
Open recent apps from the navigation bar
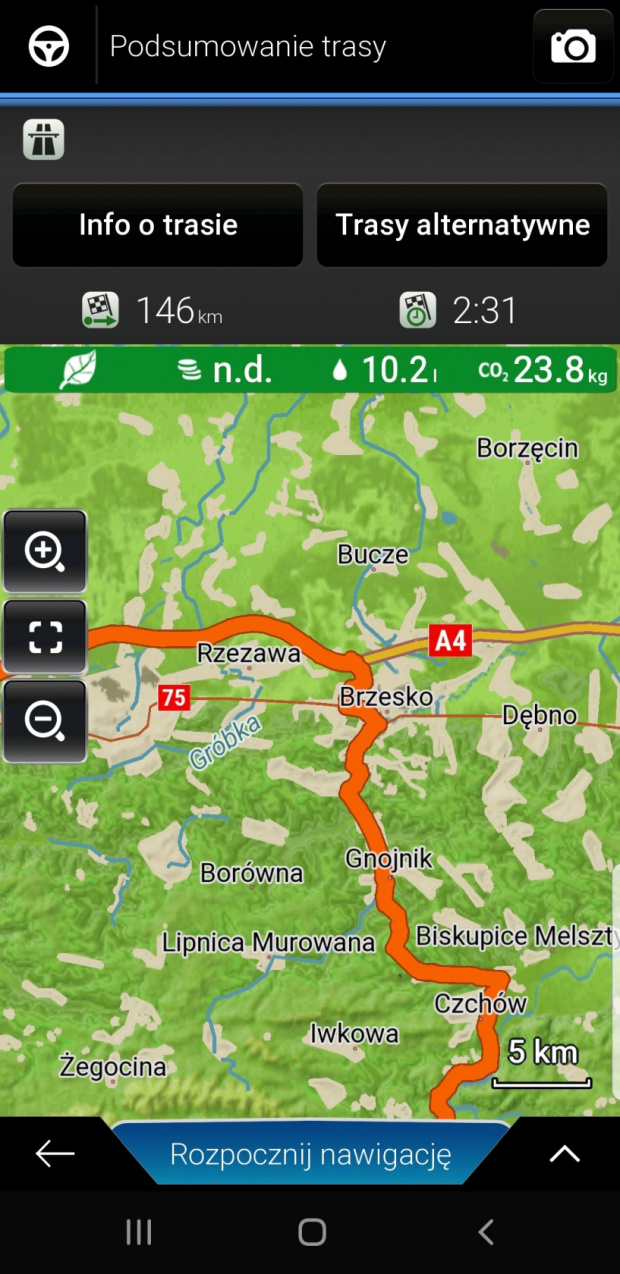tap(138, 1232)
